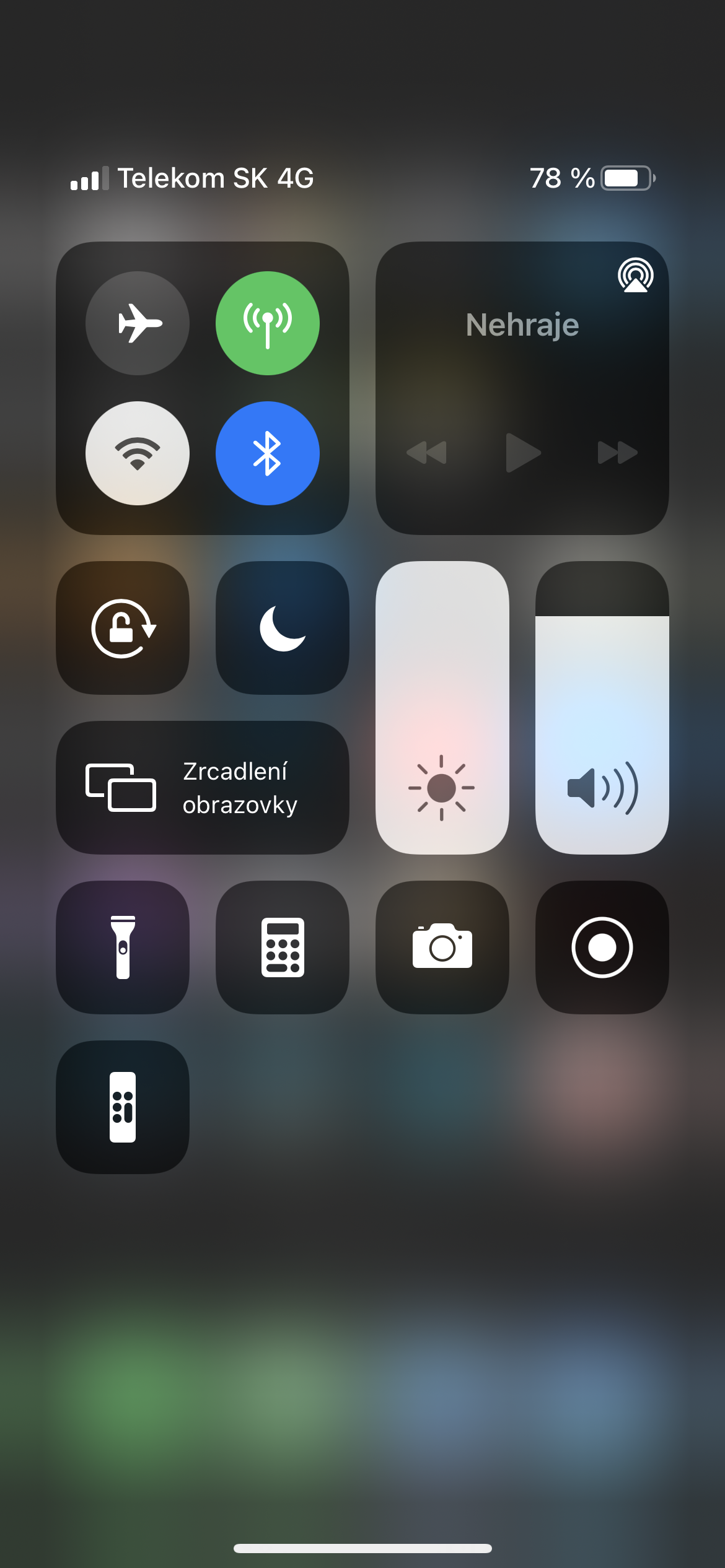725x1568 pixels.
Task: Tap the volume slider
Action: coord(602,707)
